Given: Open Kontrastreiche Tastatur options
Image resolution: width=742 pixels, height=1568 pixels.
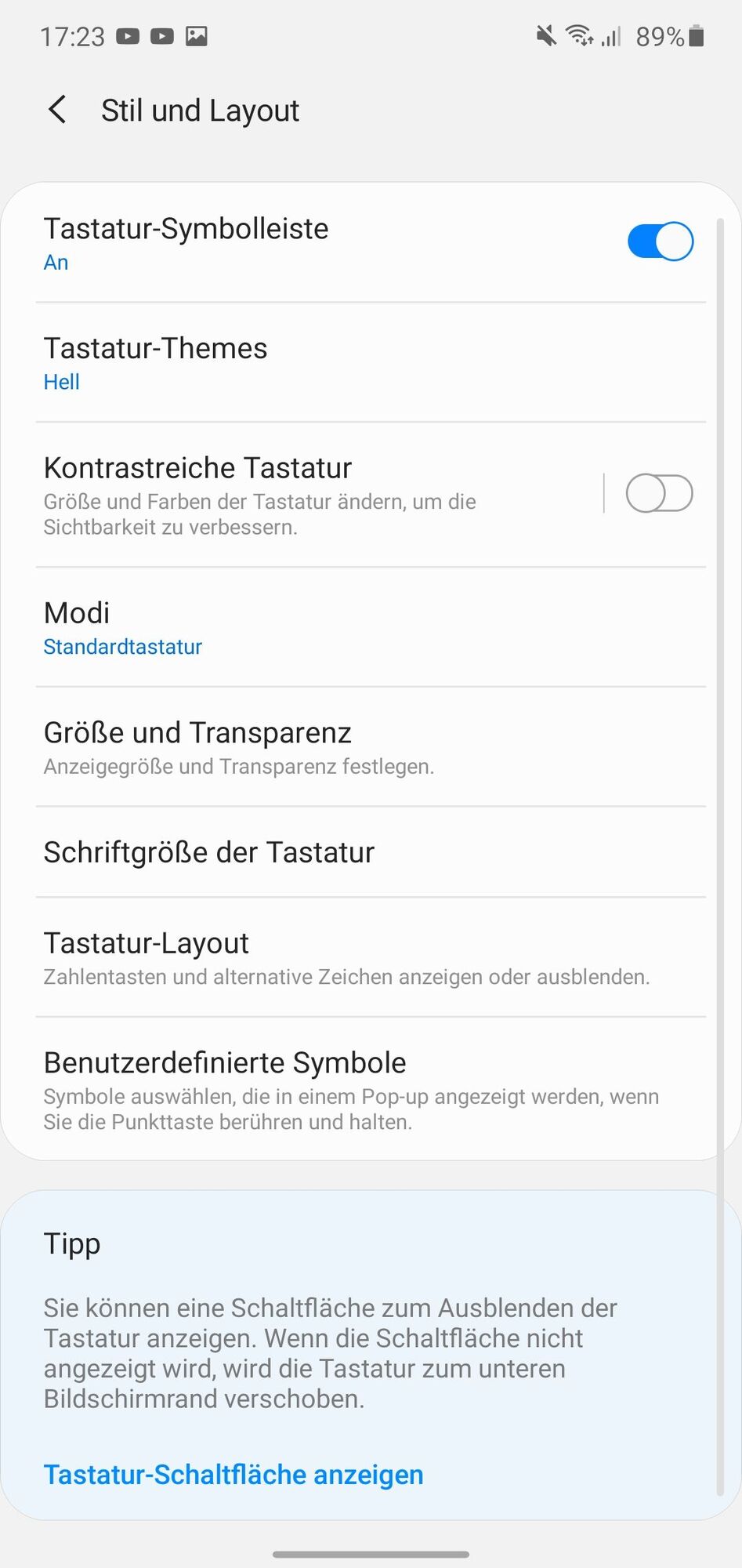Looking at the screenshot, I should [313, 494].
